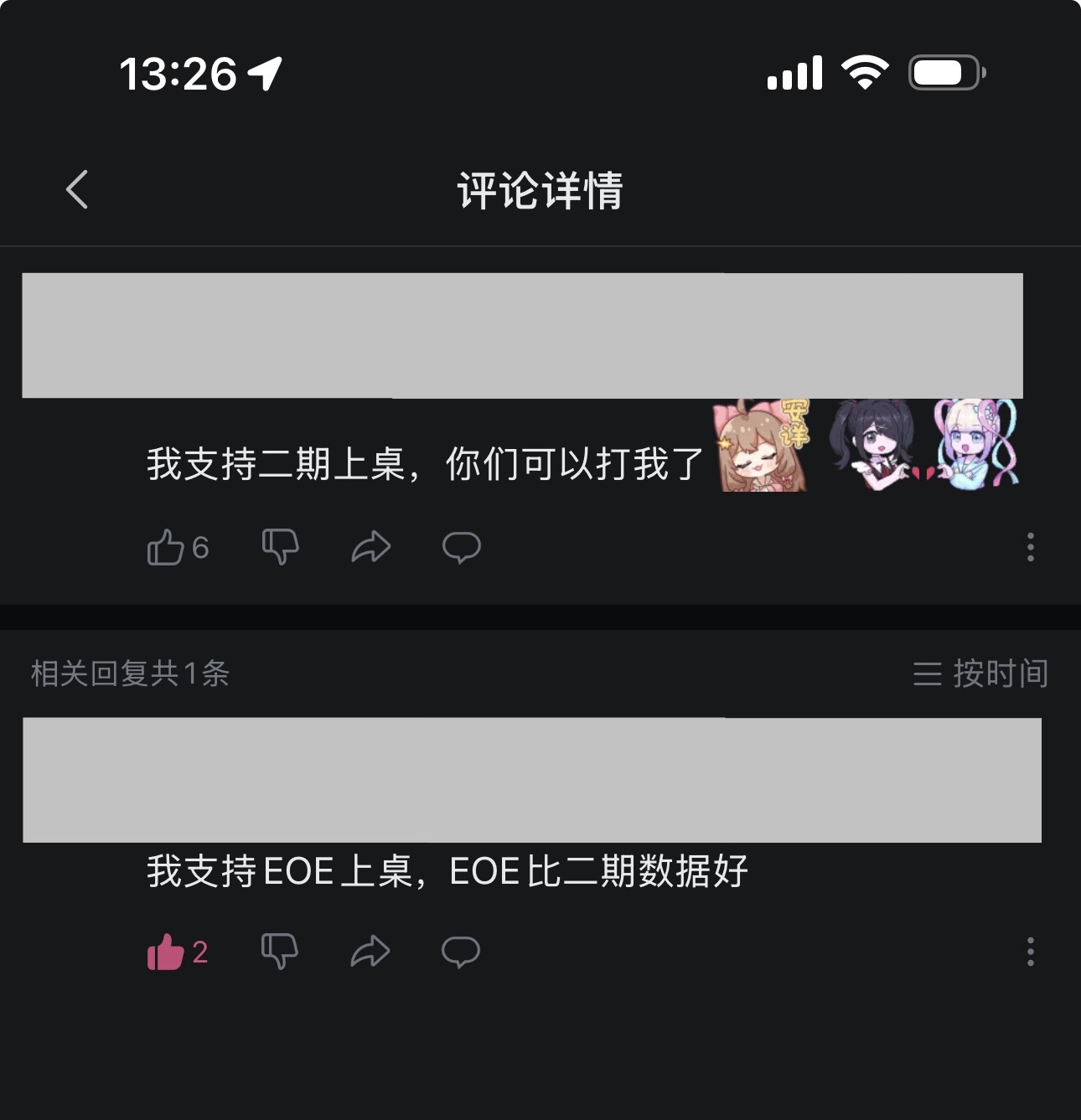Viewport: 1081px width, 1120px height.
Task: Dislike the reply supporting EOE上桌
Action: [280, 952]
